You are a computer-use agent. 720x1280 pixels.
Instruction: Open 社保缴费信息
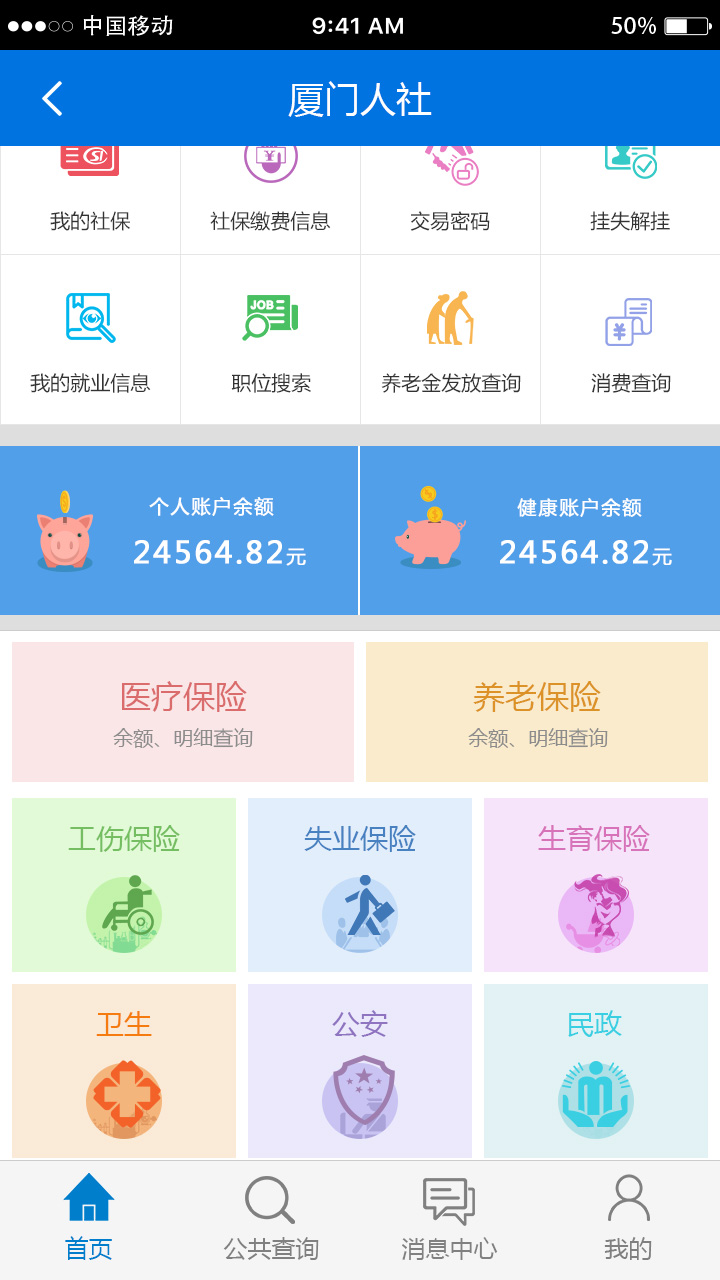tap(270, 200)
